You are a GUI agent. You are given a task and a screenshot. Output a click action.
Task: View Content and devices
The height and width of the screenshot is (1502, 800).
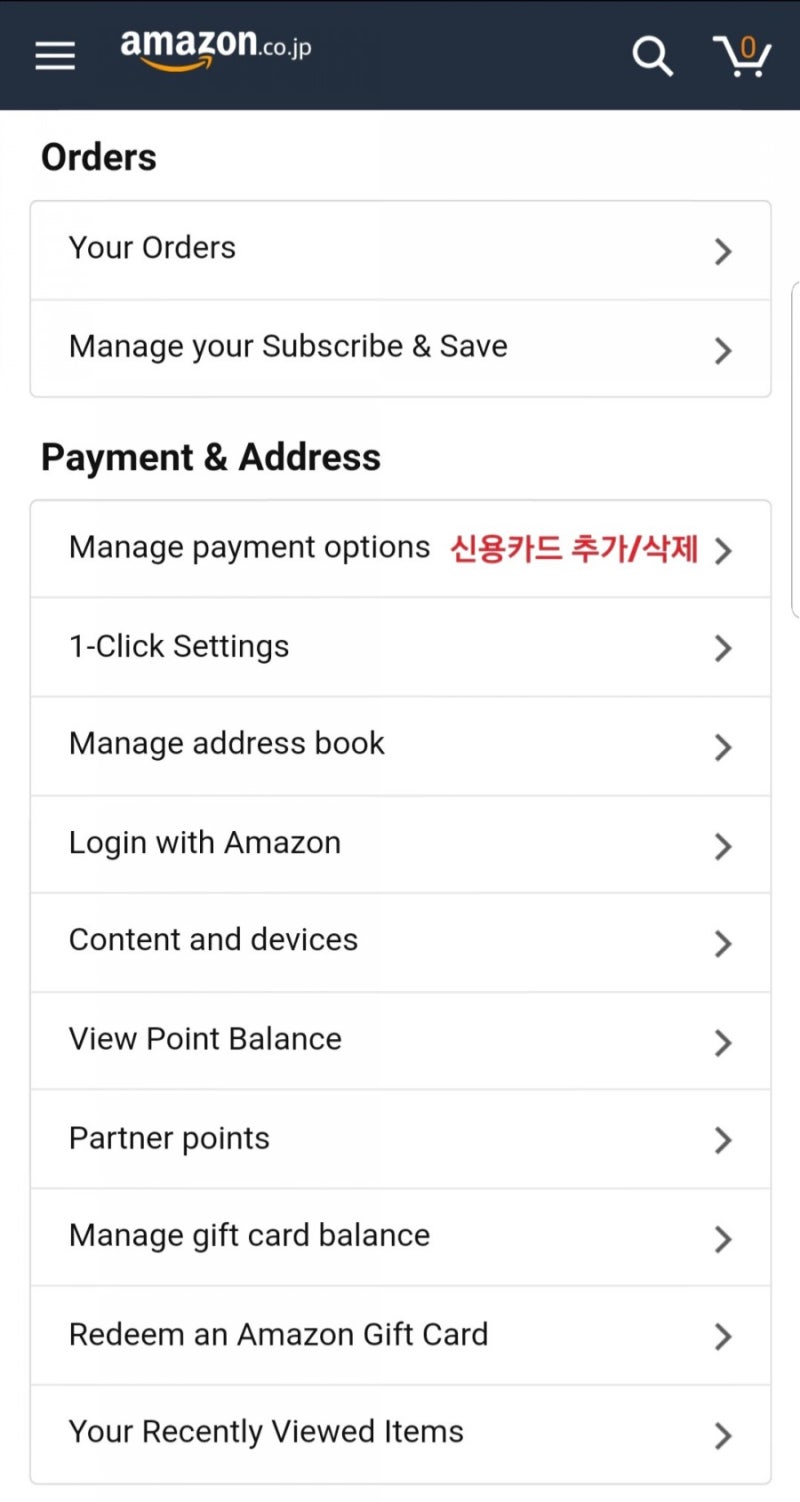click(400, 941)
